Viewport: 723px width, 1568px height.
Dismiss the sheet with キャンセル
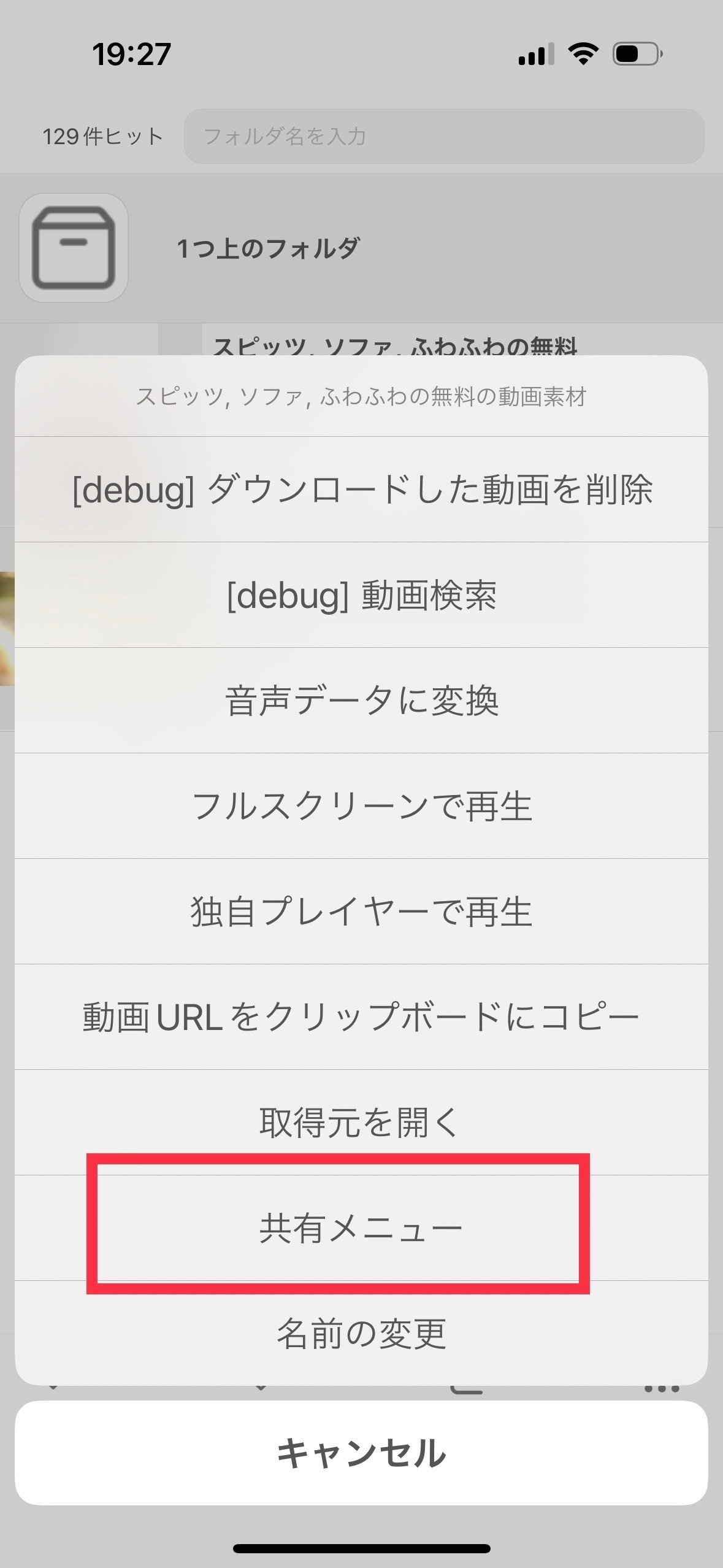[x=361, y=1453]
